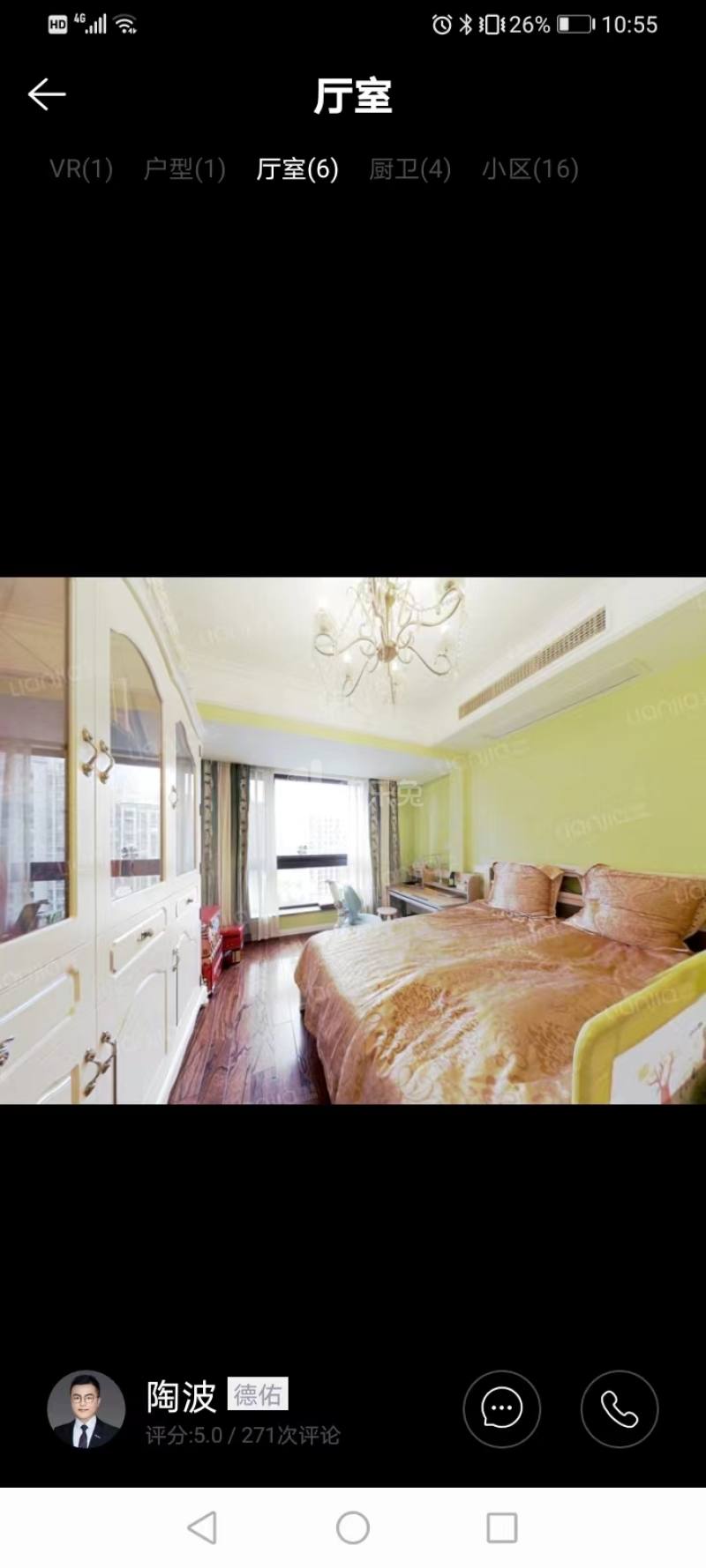Switch to the VR(1) tab
This screenshot has height=1568, width=706.
(80, 168)
